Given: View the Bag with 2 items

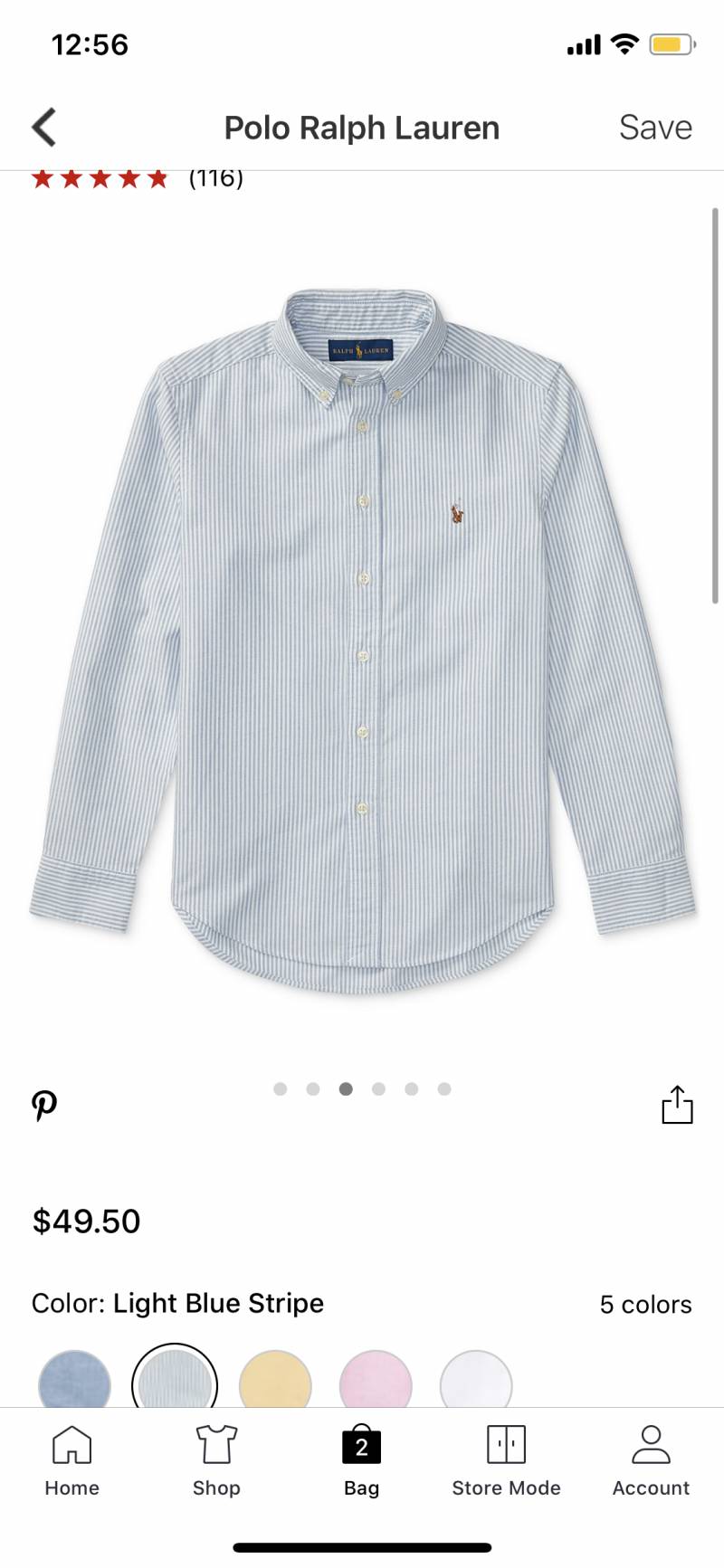Looking at the screenshot, I should (x=361, y=1460).
